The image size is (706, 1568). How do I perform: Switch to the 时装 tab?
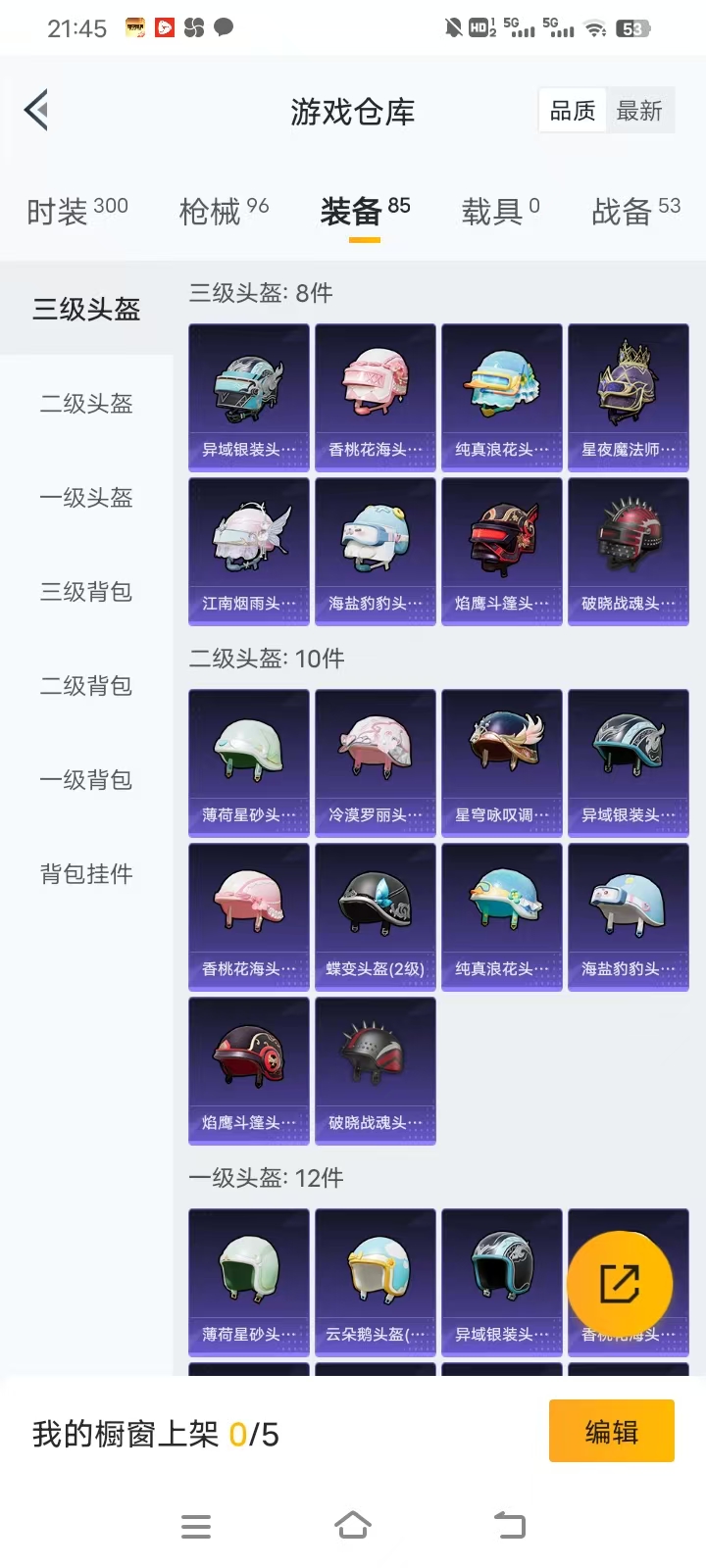(x=76, y=210)
